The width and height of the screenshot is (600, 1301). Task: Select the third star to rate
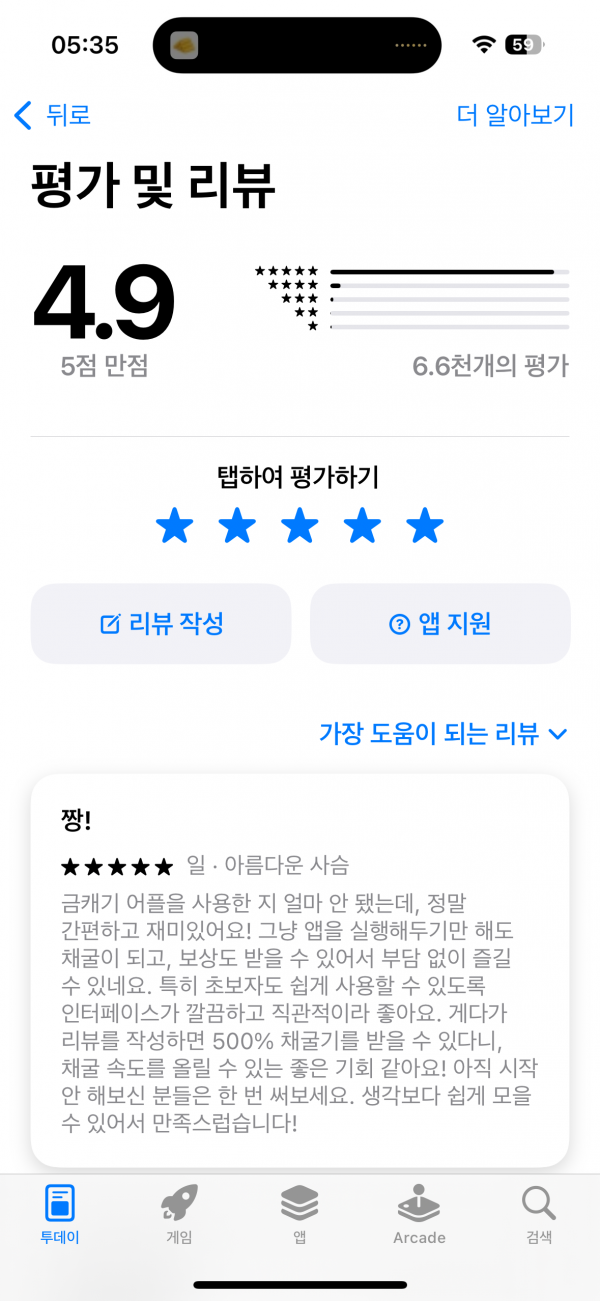[300, 526]
